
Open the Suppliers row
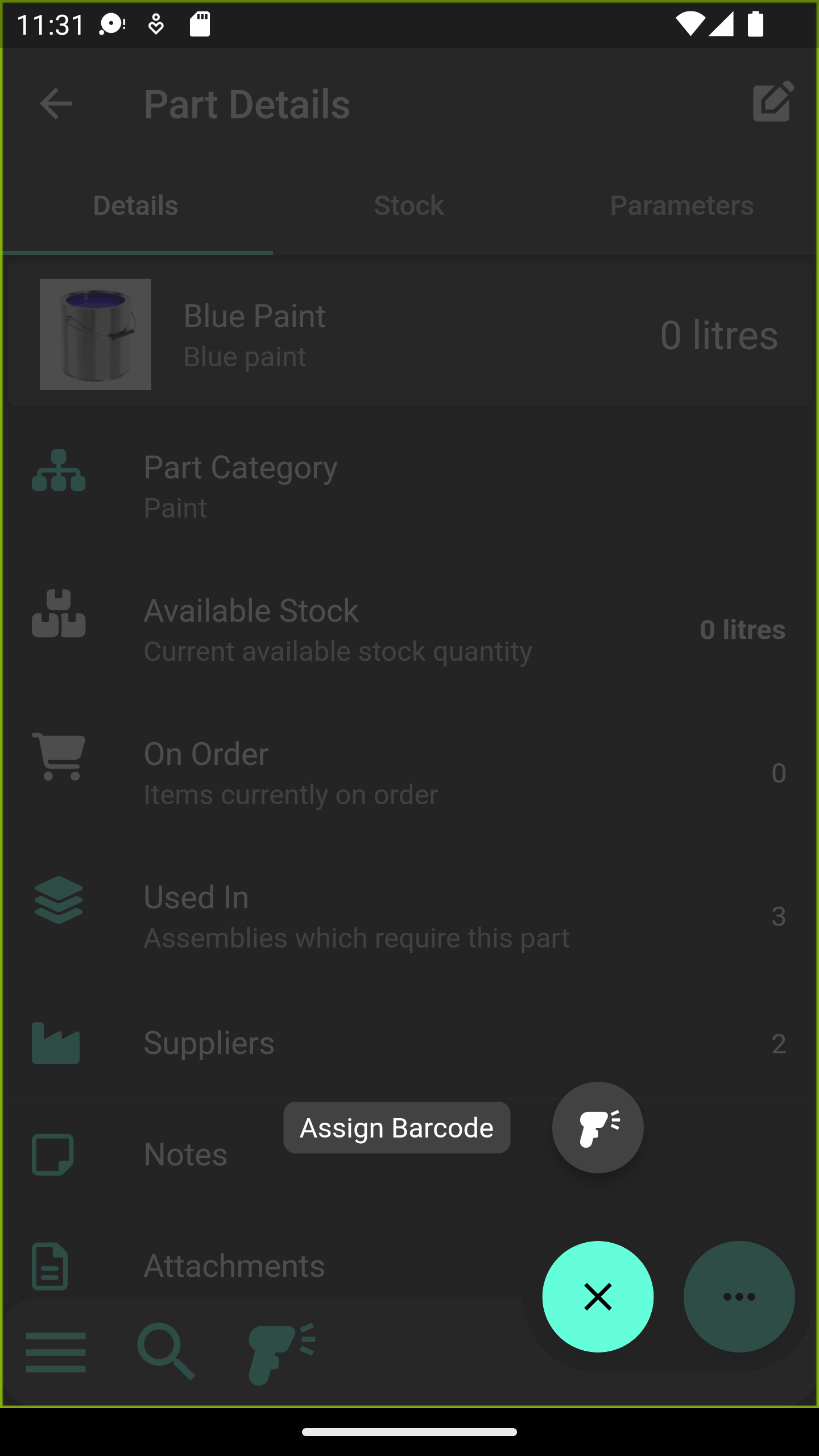[x=409, y=1043]
